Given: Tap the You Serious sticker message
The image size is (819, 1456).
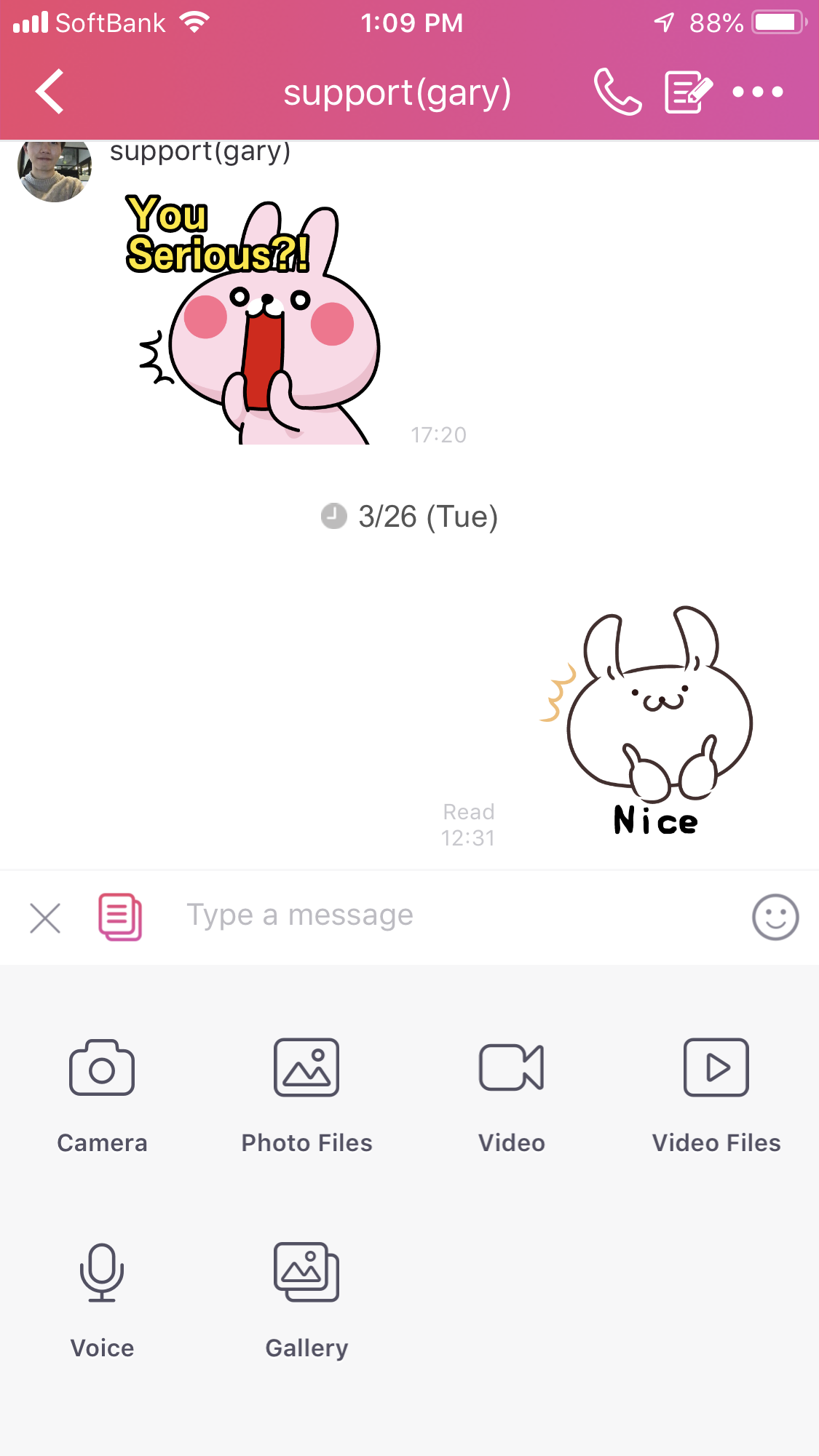Looking at the screenshot, I should 255,320.
